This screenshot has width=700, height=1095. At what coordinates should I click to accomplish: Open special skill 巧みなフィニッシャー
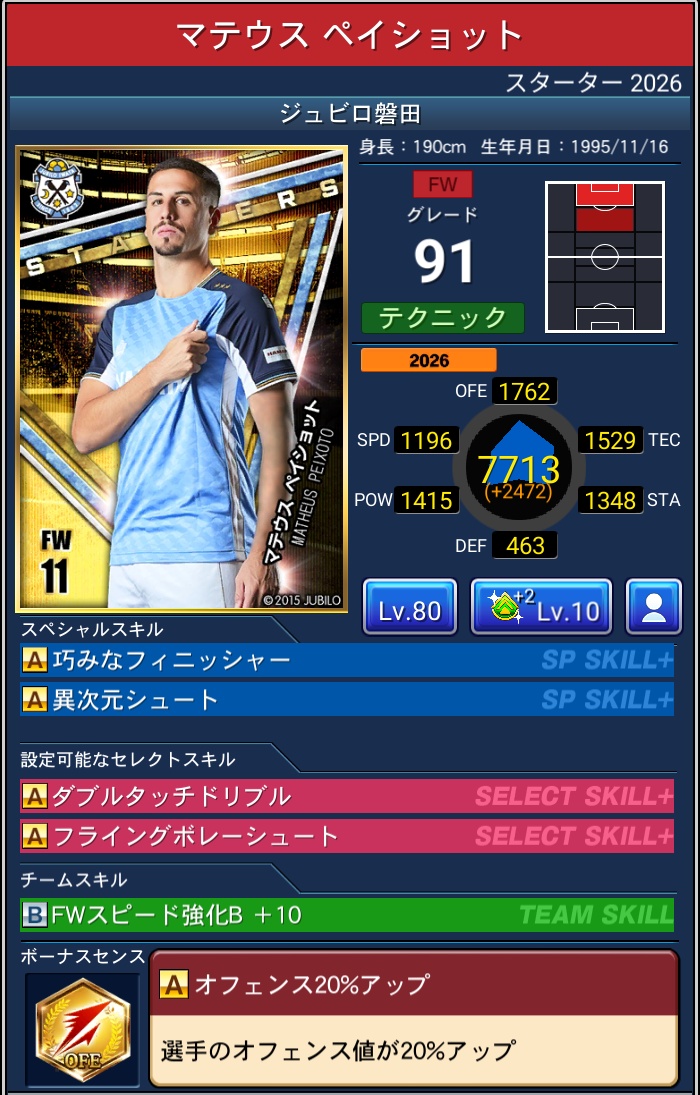(x=347, y=660)
